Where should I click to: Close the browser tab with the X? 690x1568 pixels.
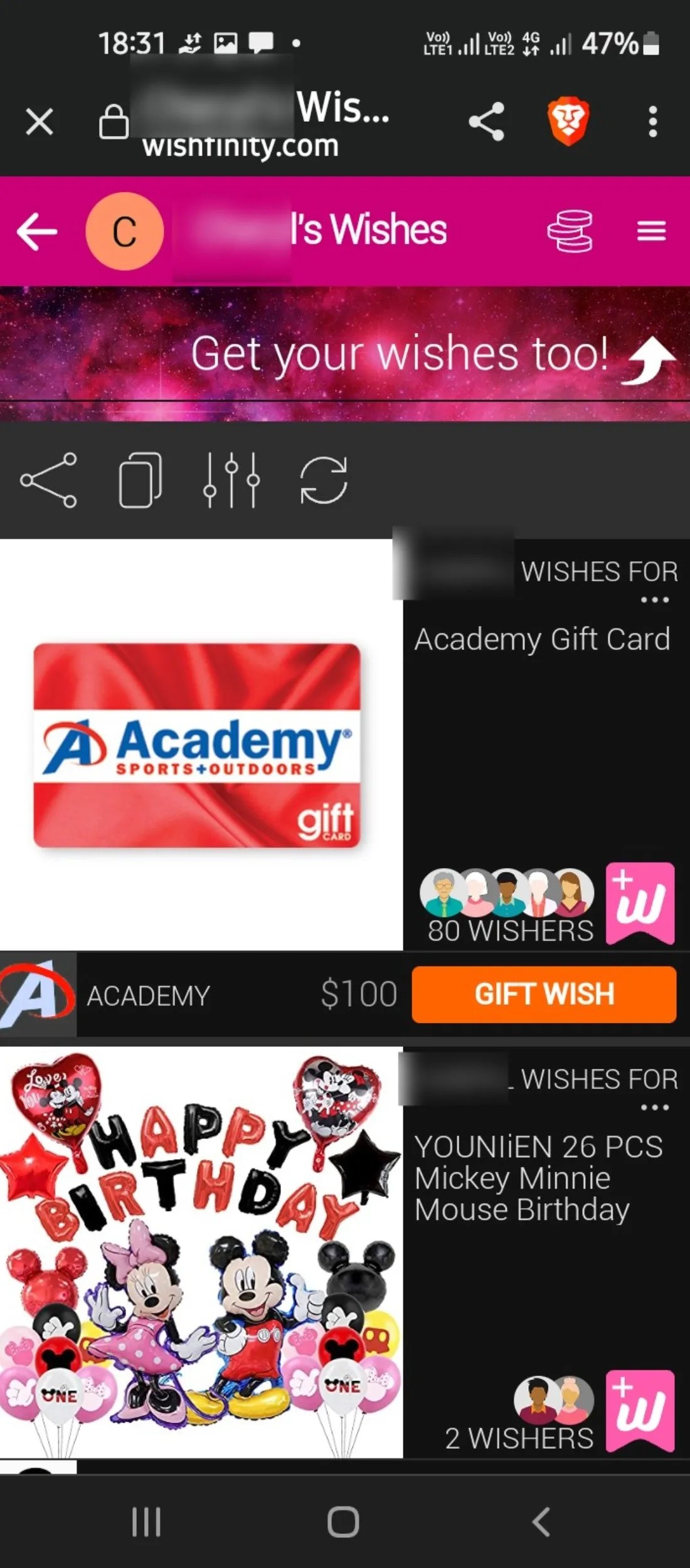pyautogui.click(x=40, y=121)
